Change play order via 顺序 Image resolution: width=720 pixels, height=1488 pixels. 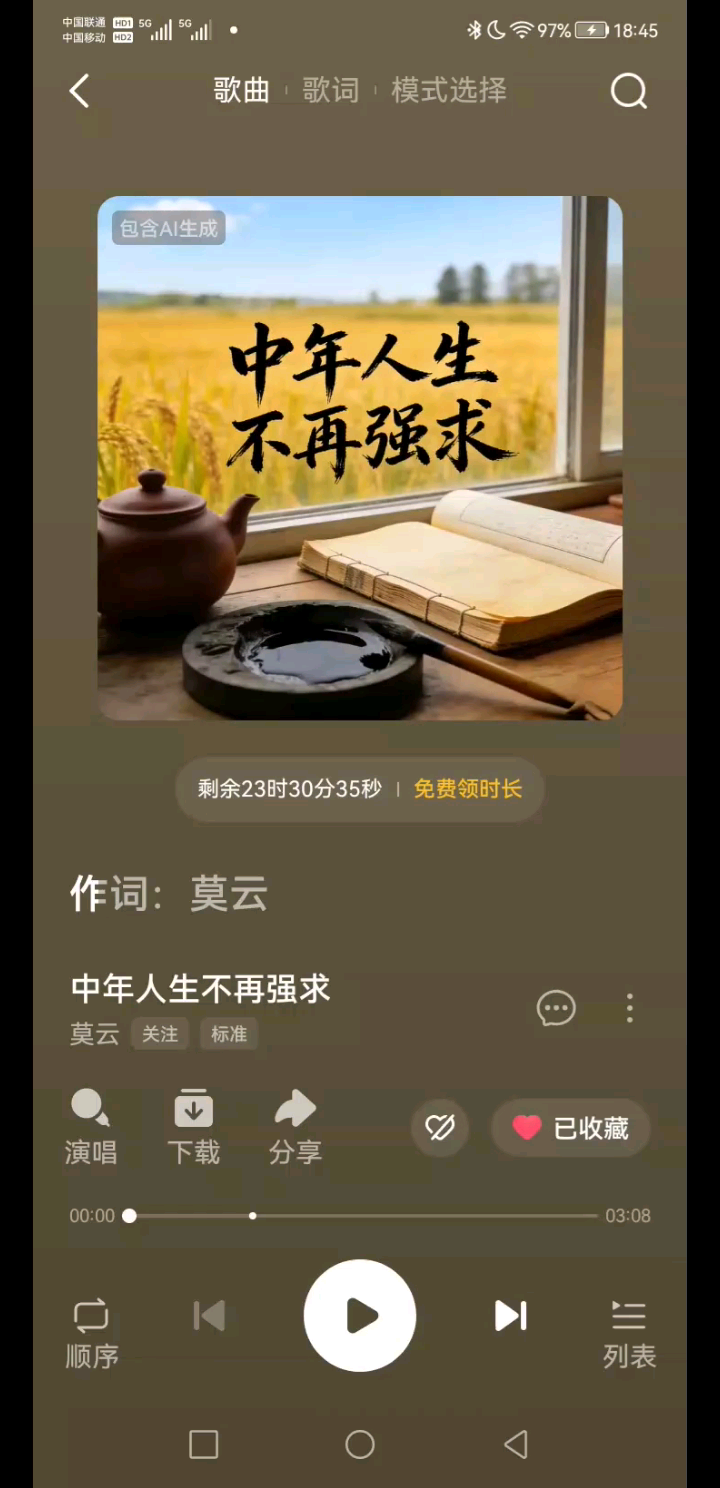pyautogui.click(x=91, y=1332)
